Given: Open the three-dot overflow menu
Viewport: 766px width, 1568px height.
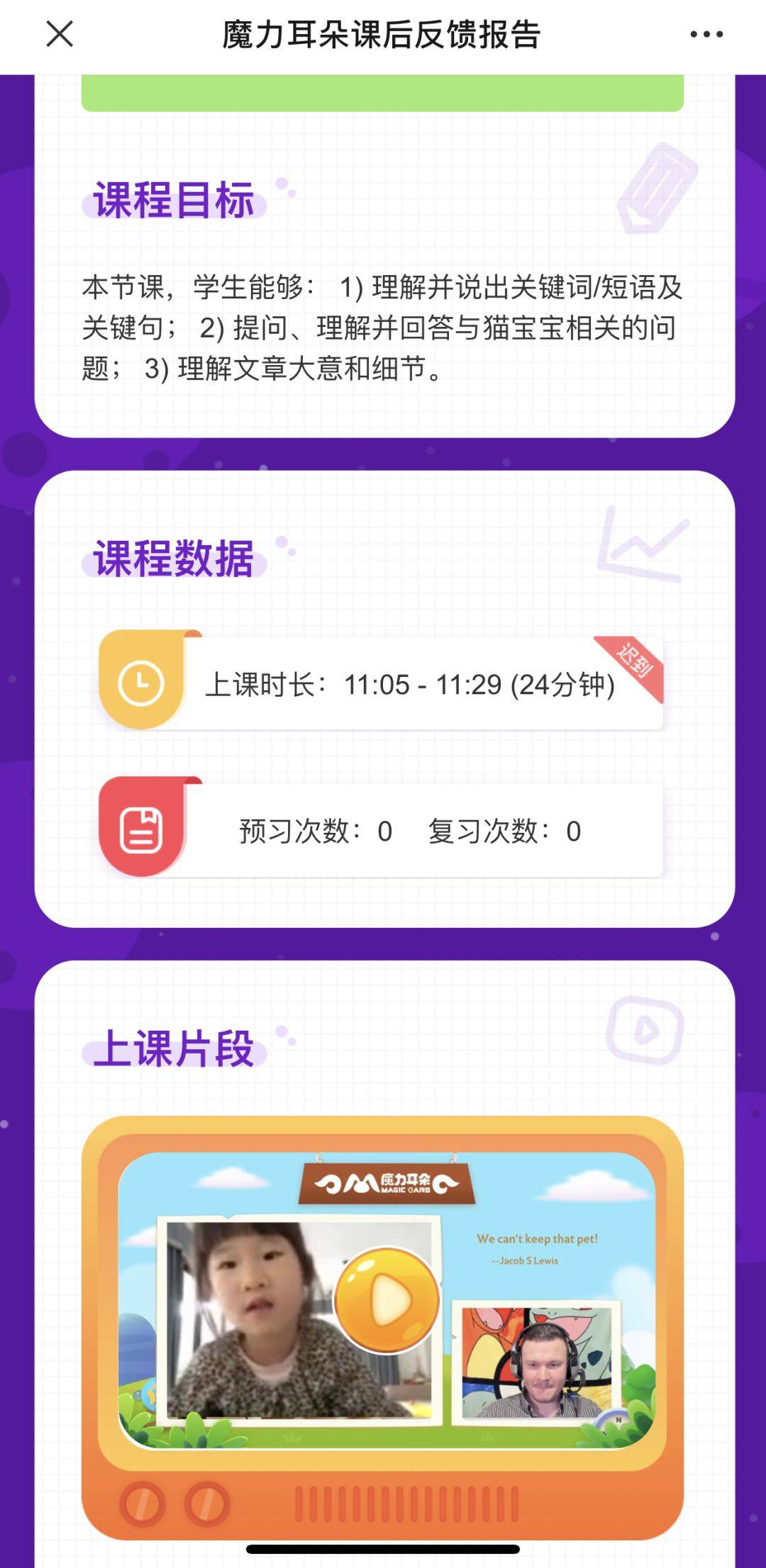Looking at the screenshot, I should (706, 34).
